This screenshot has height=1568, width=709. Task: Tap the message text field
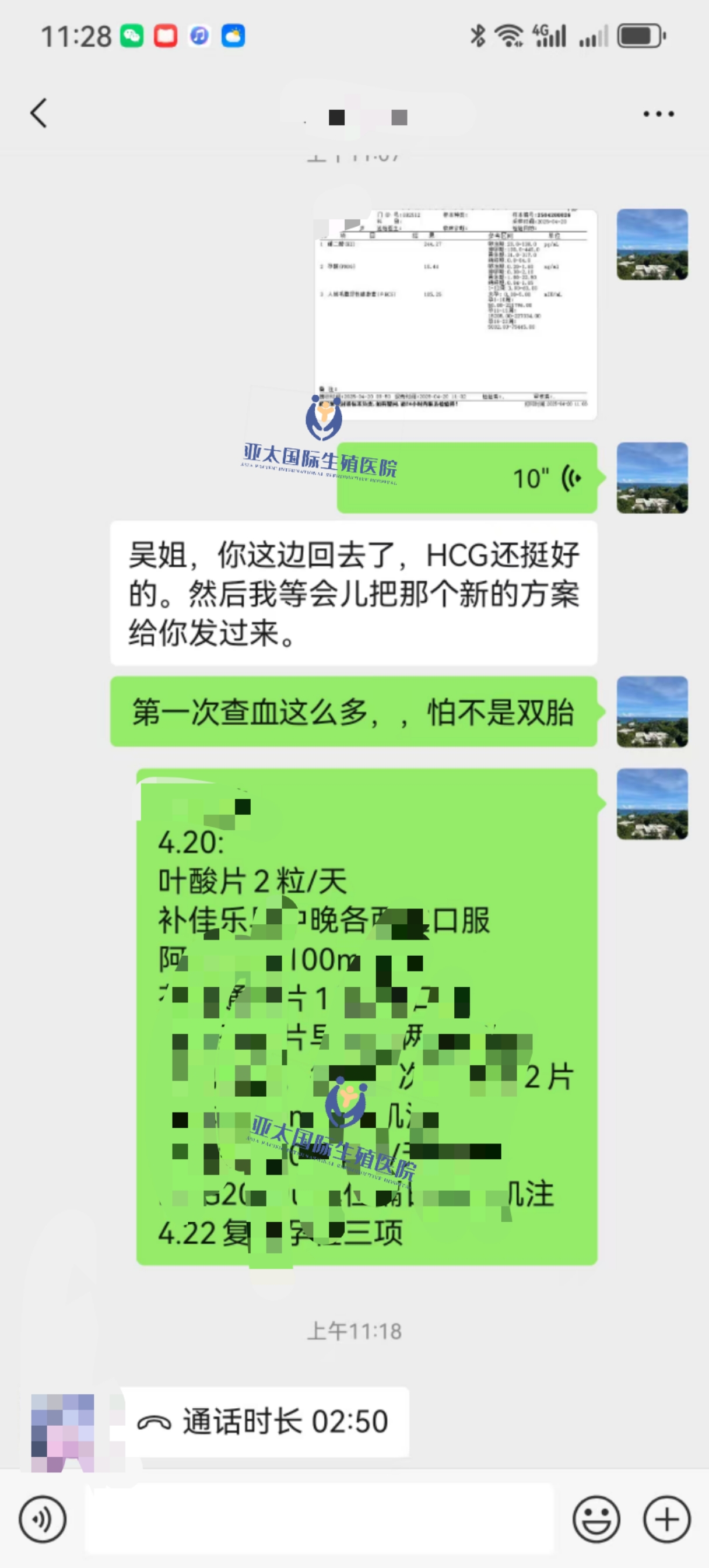[x=319, y=1519]
